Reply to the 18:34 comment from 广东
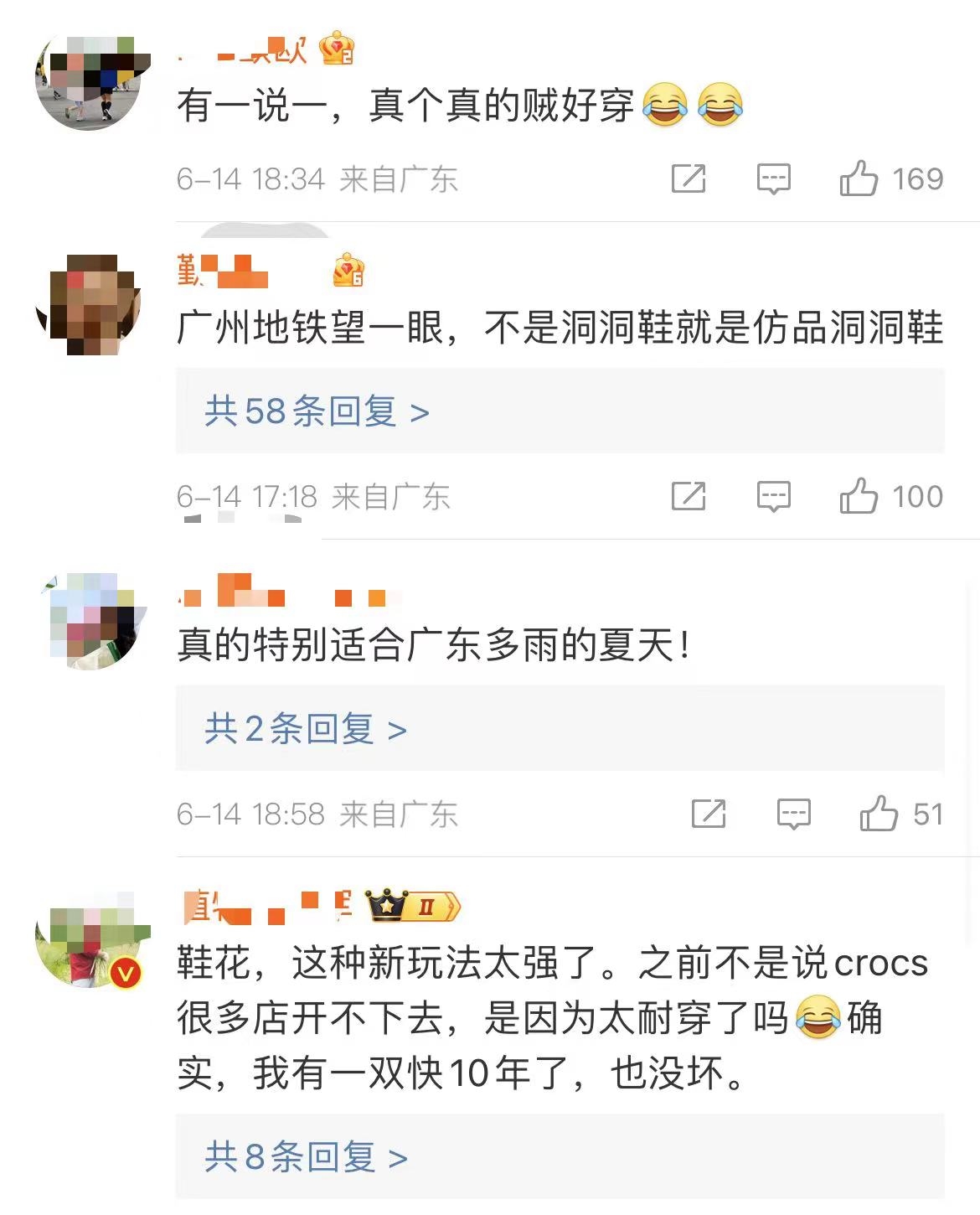 click(x=773, y=178)
